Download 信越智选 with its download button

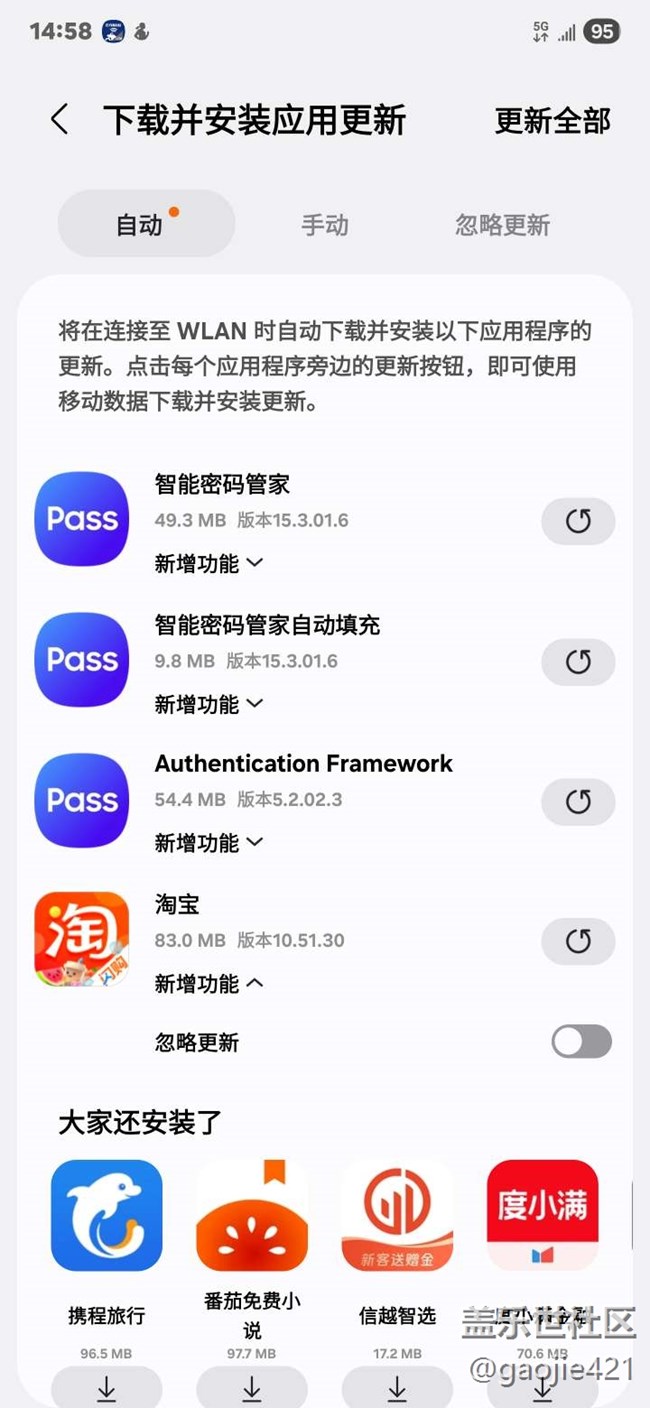[397, 1388]
